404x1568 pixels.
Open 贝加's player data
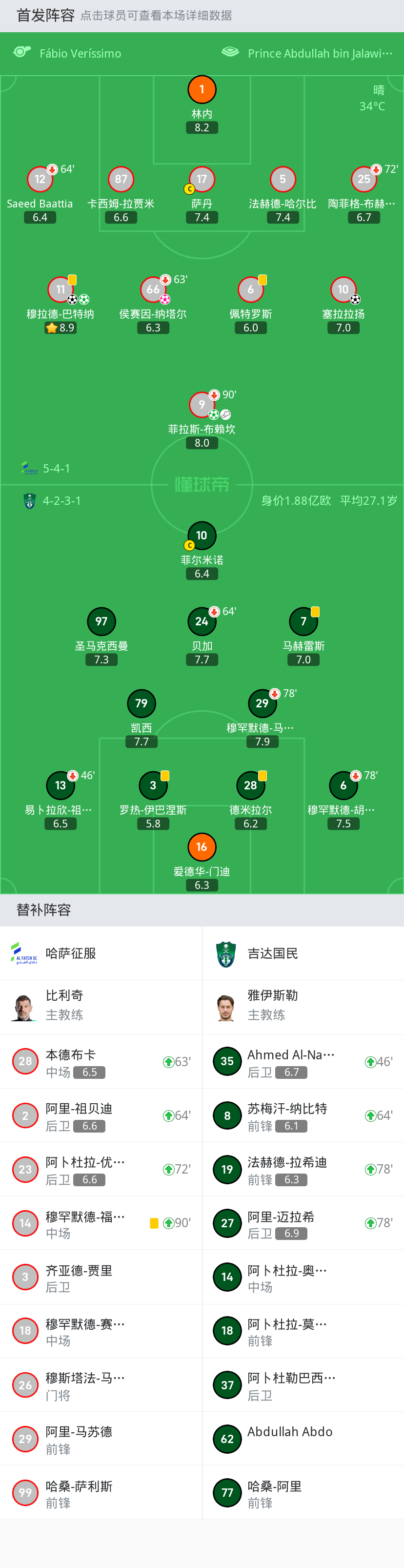tap(202, 621)
